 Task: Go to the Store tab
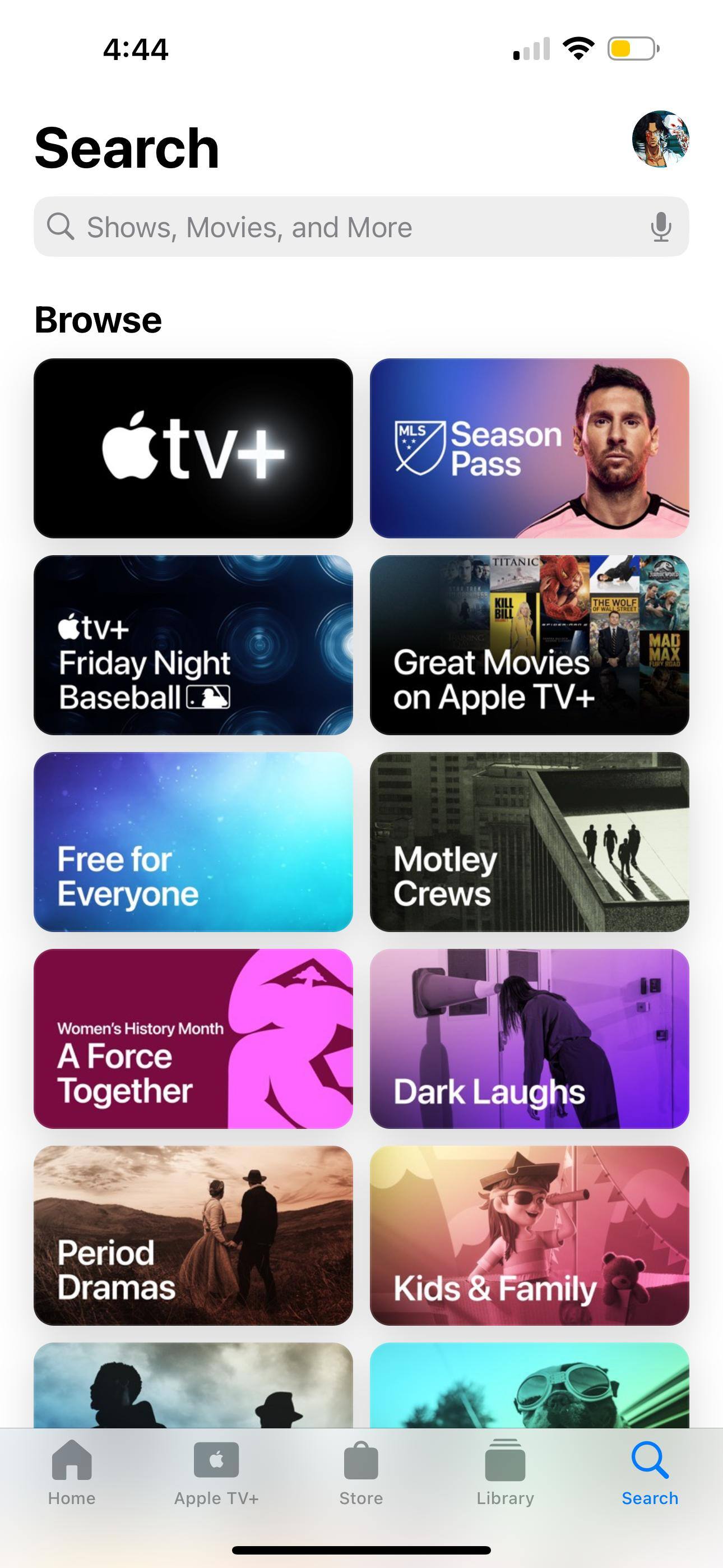pos(361,1472)
